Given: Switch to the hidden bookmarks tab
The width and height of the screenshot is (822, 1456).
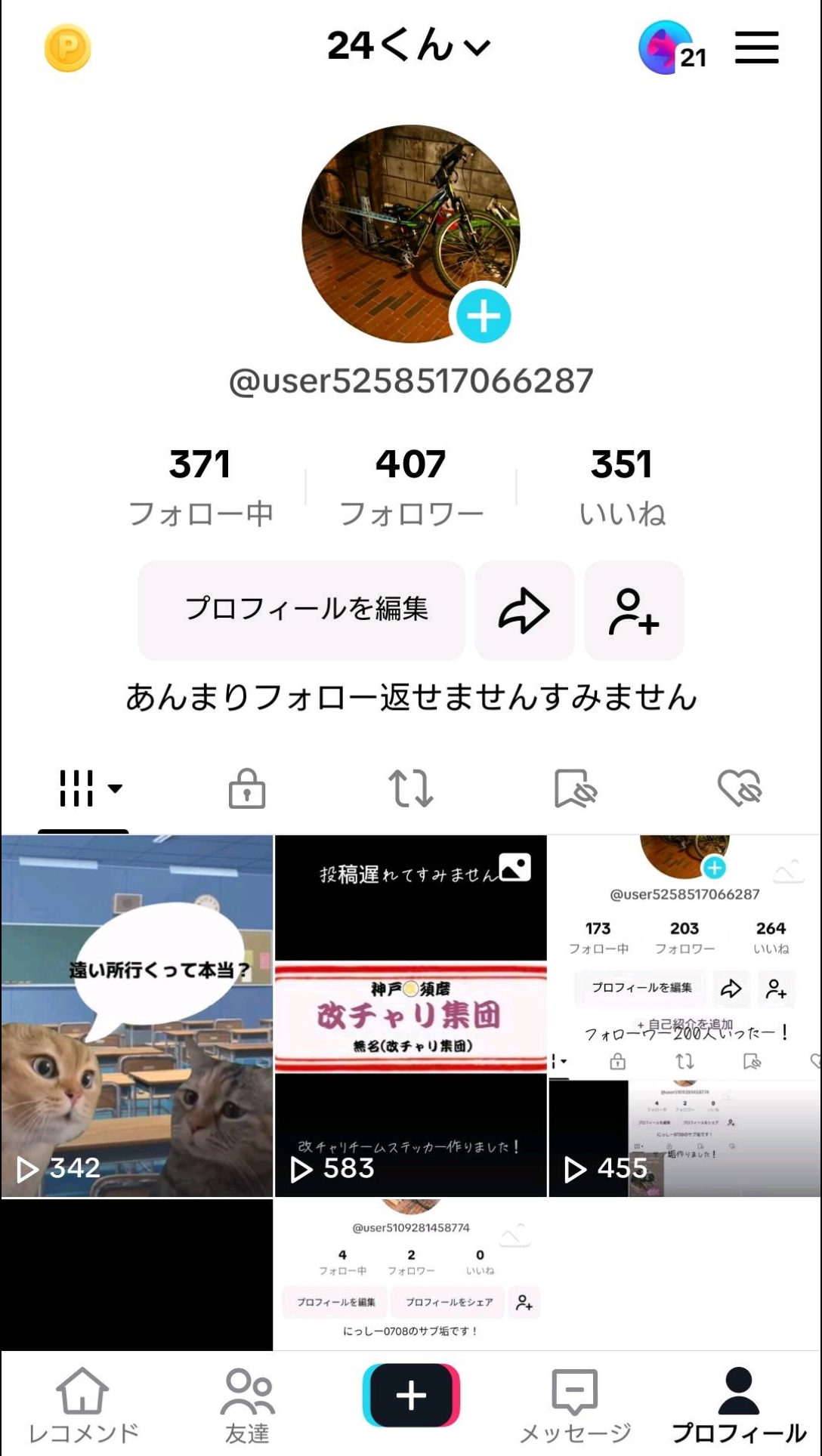Looking at the screenshot, I should point(575,788).
